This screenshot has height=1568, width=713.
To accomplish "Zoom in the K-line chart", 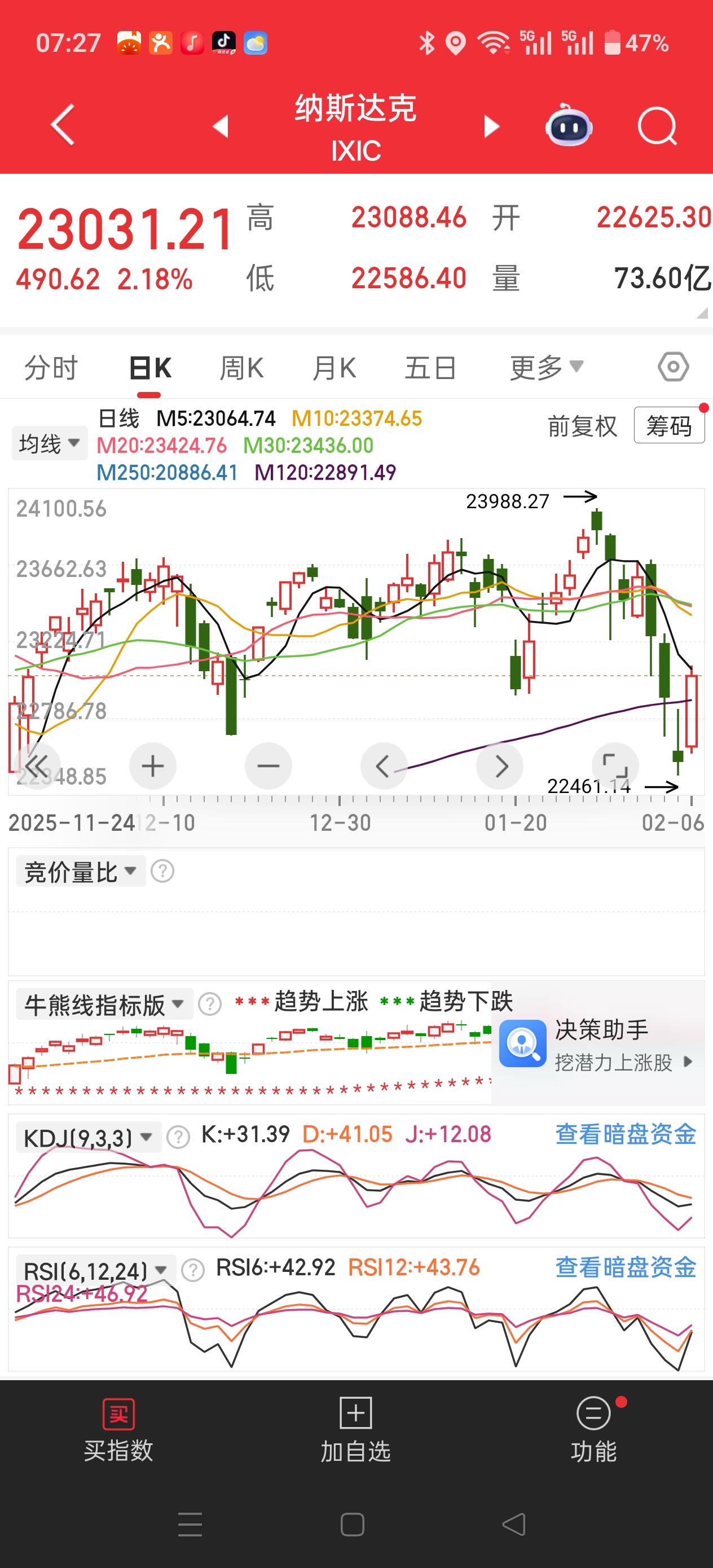I will point(153,766).
